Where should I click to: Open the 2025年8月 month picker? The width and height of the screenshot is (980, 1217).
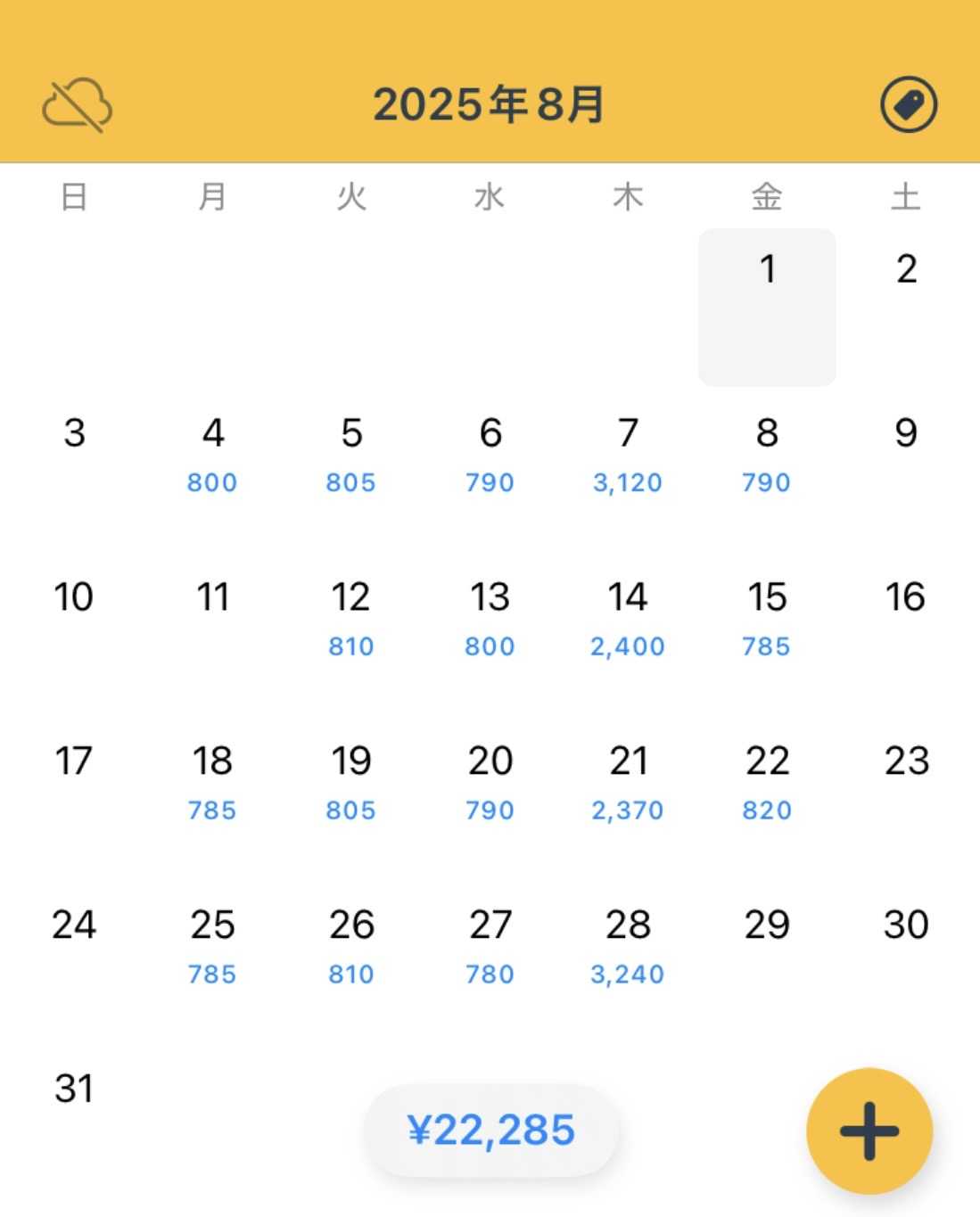[489, 105]
